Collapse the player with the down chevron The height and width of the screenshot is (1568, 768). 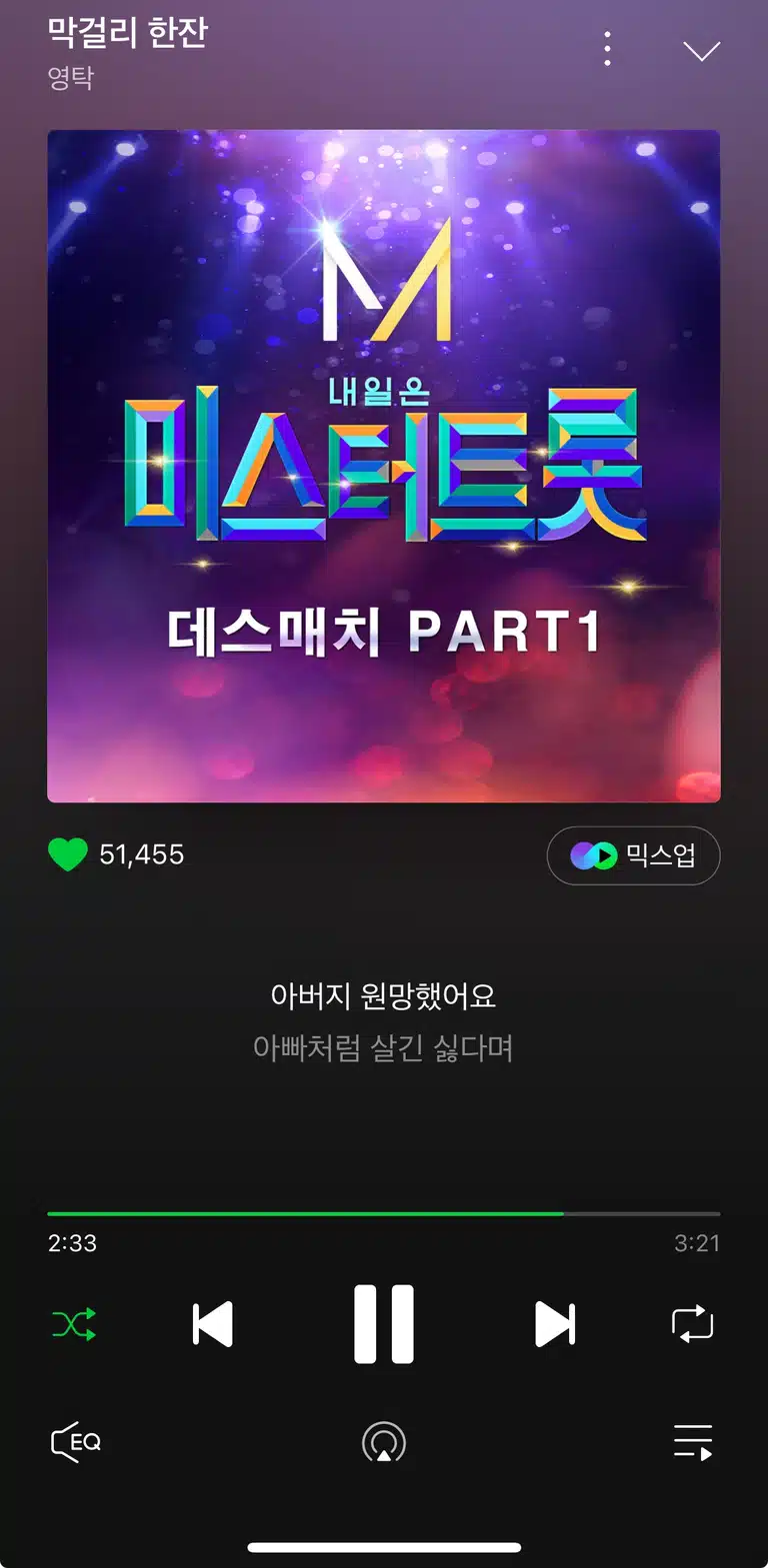(701, 51)
